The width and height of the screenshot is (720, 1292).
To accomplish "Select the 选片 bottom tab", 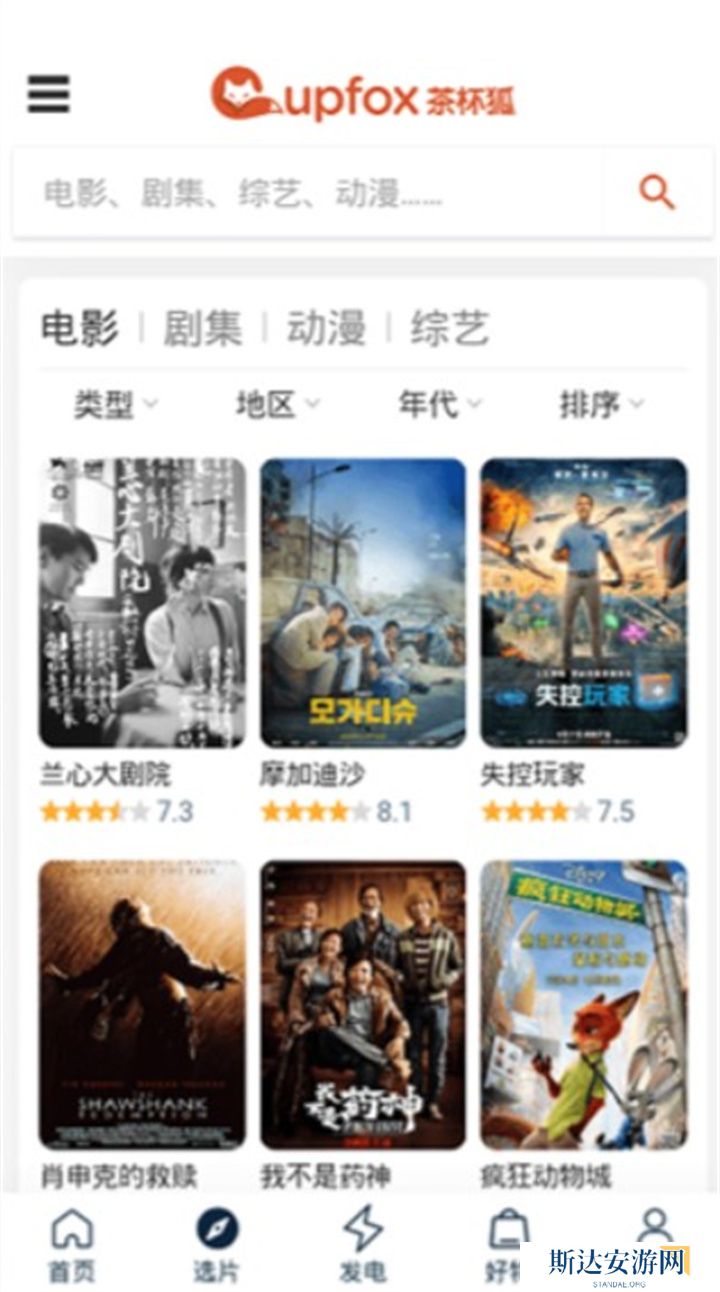I will (x=217, y=1244).
